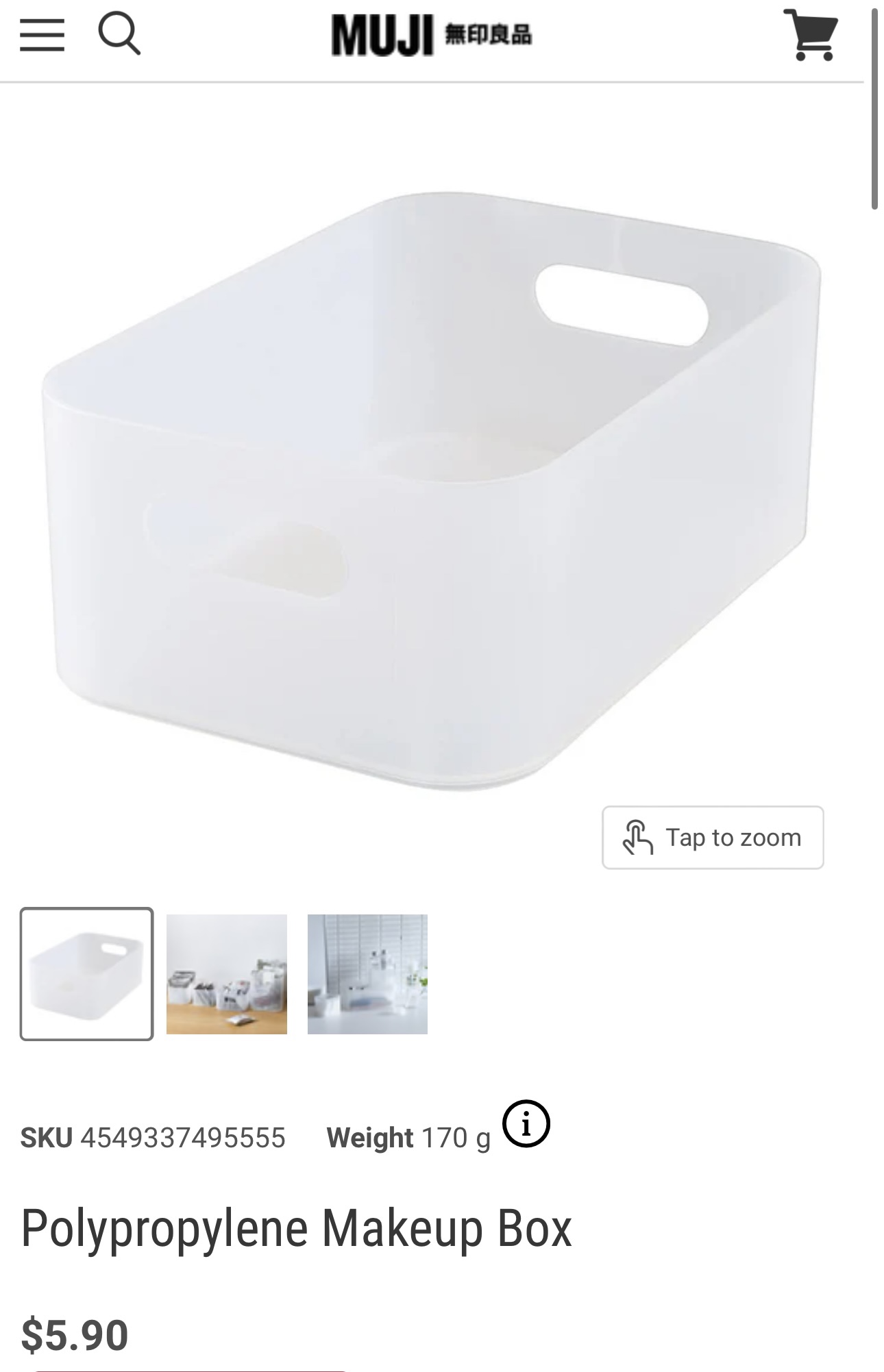
Task: Open the hamburger navigation menu
Action: click(x=42, y=34)
